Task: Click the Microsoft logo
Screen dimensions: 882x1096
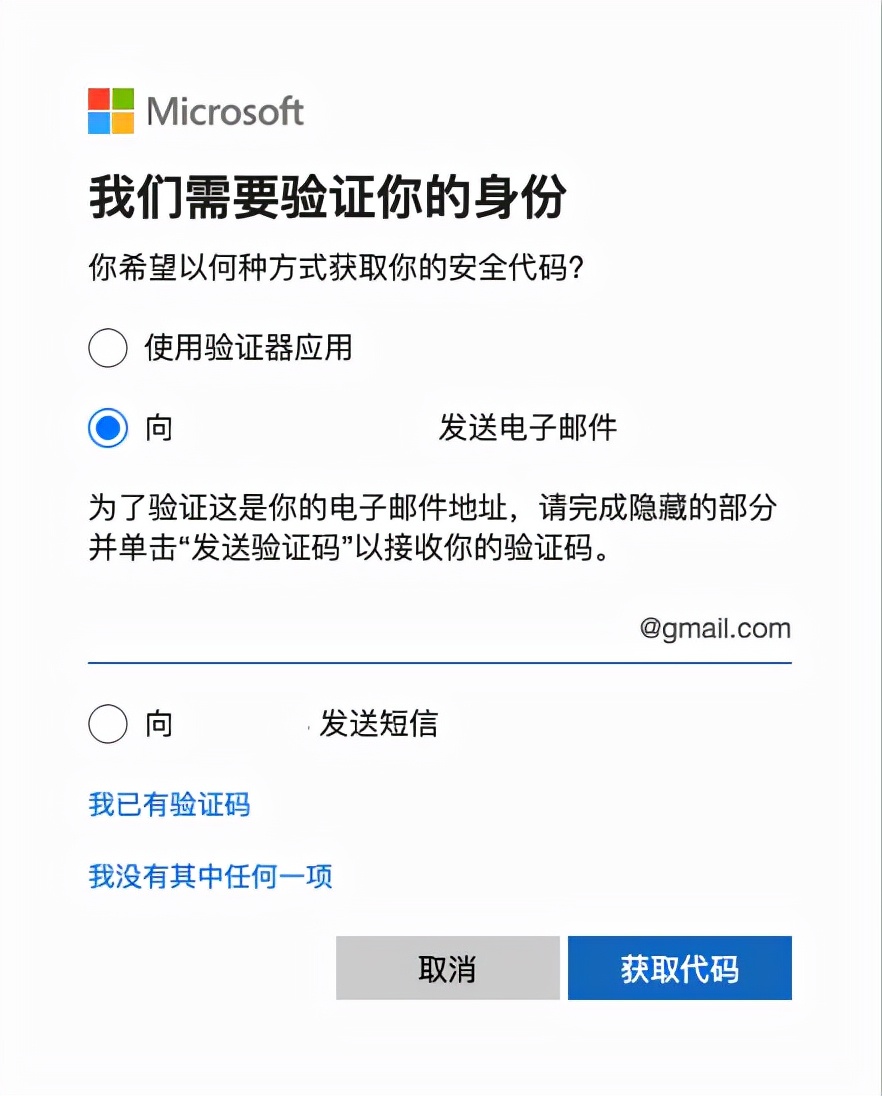Action: (x=195, y=111)
